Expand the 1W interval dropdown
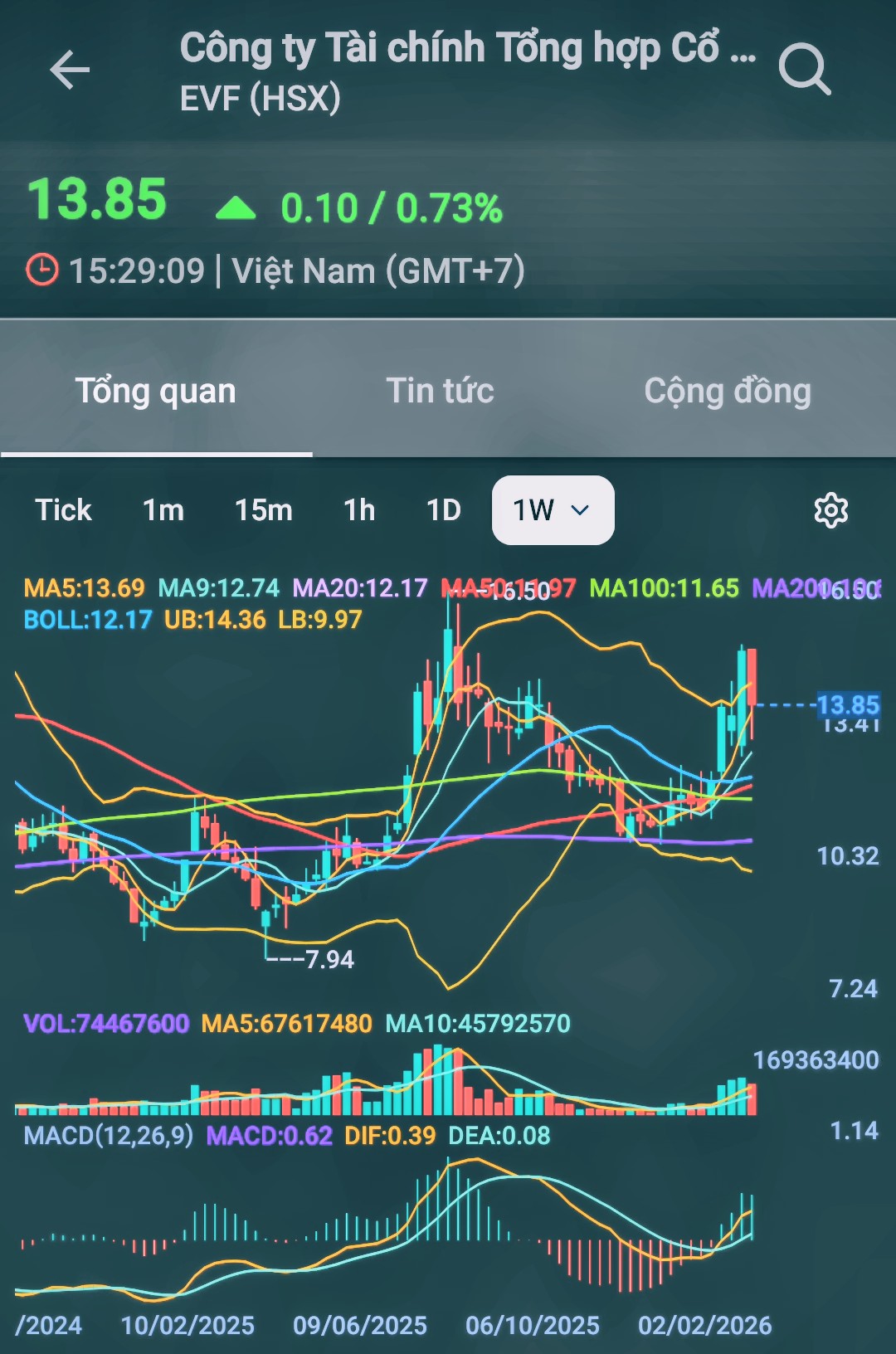Image resolution: width=896 pixels, height=1354 pixels. coord(553,510)
